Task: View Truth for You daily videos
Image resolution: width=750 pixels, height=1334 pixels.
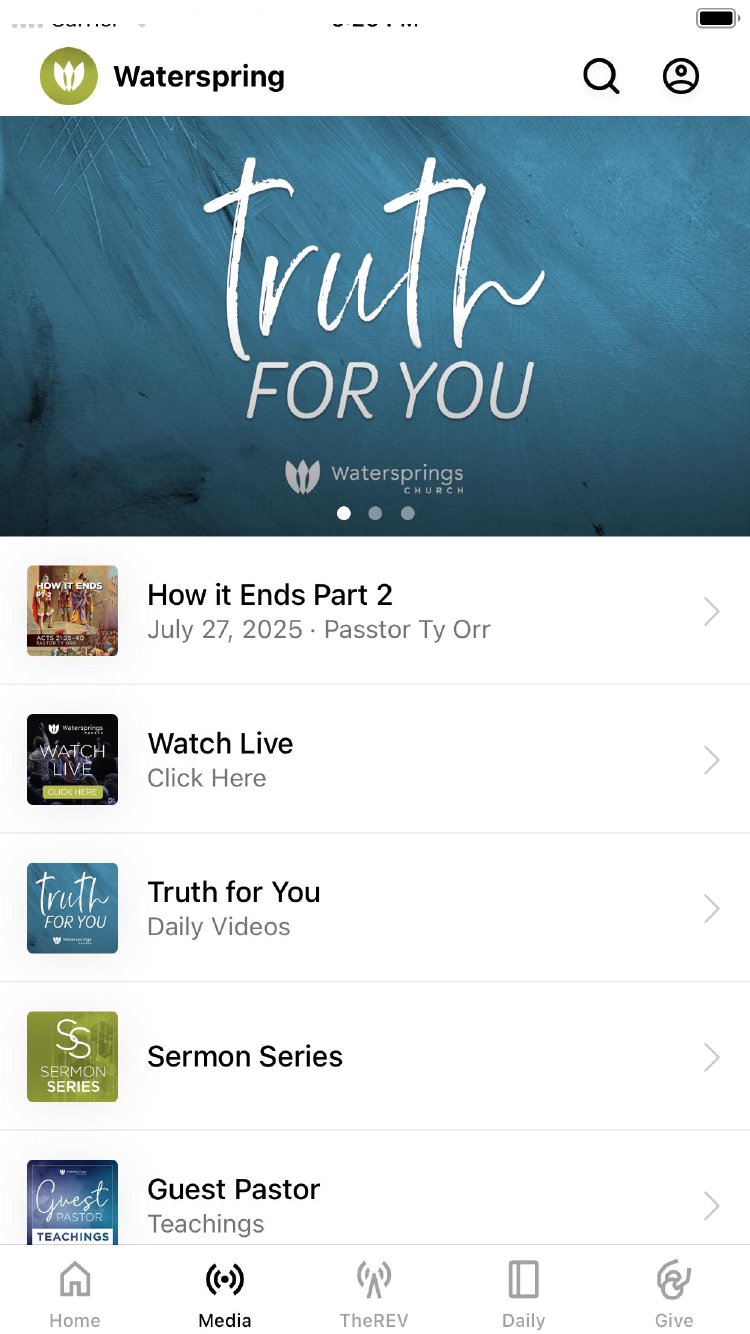Action: (x=375, y=908)
